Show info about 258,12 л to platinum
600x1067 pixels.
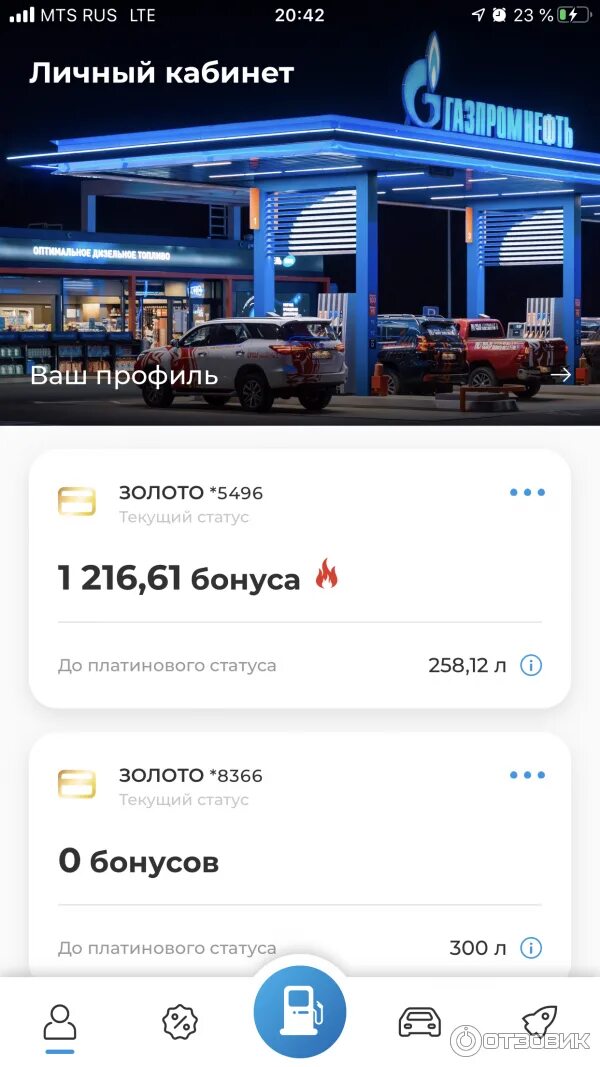[x=531, y=665]
